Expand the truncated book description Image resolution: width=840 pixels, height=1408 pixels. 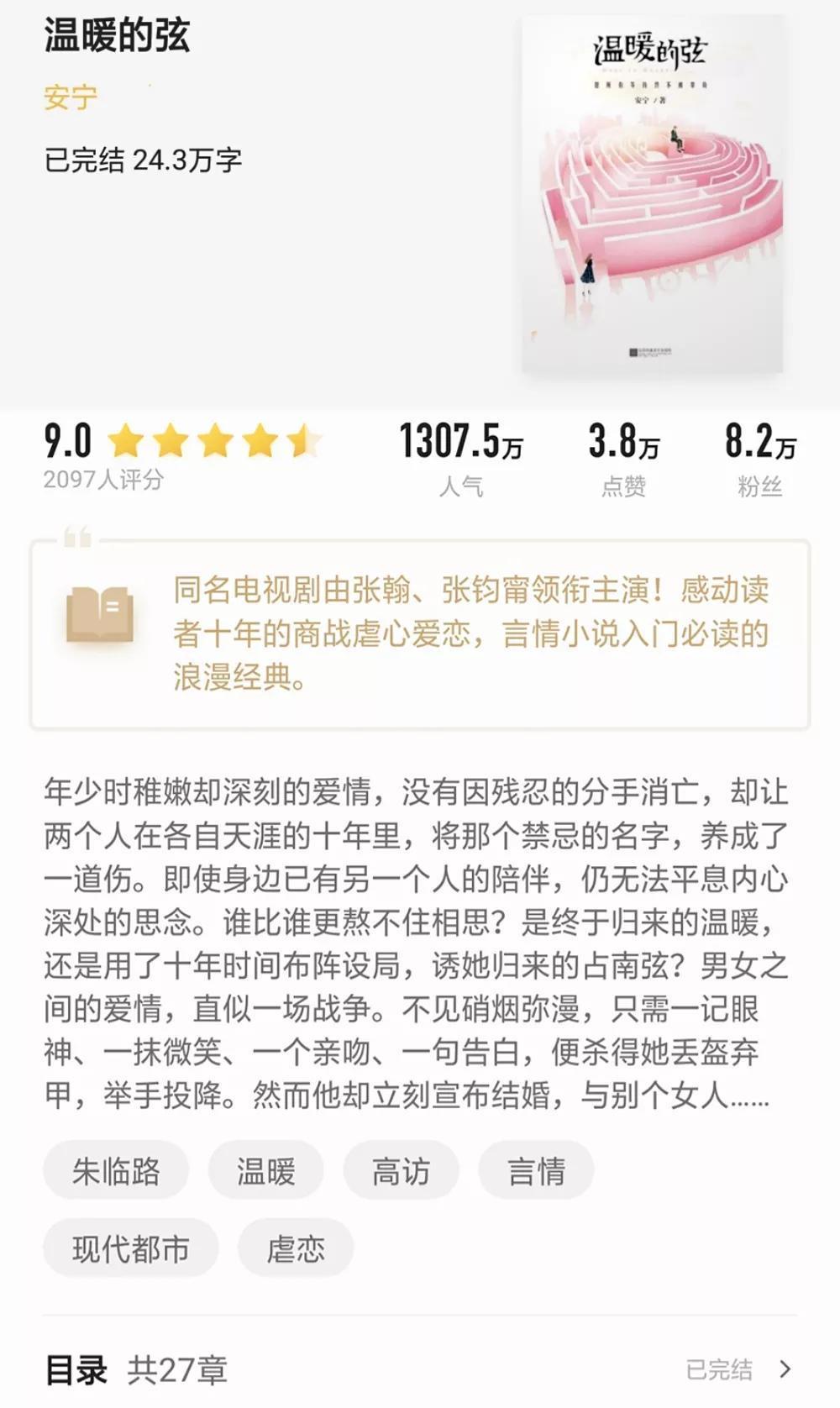click(x=416, y=943)
